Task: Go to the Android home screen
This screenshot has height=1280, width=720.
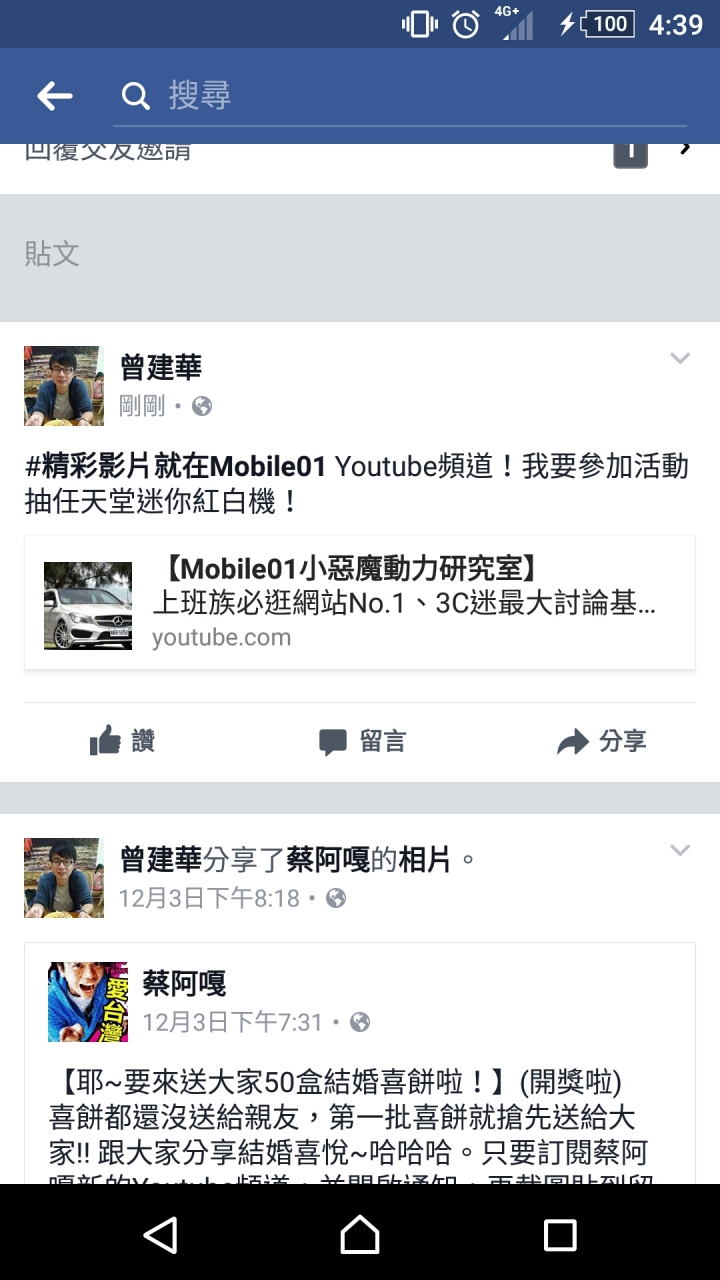Action: (x=360, y=1234)
